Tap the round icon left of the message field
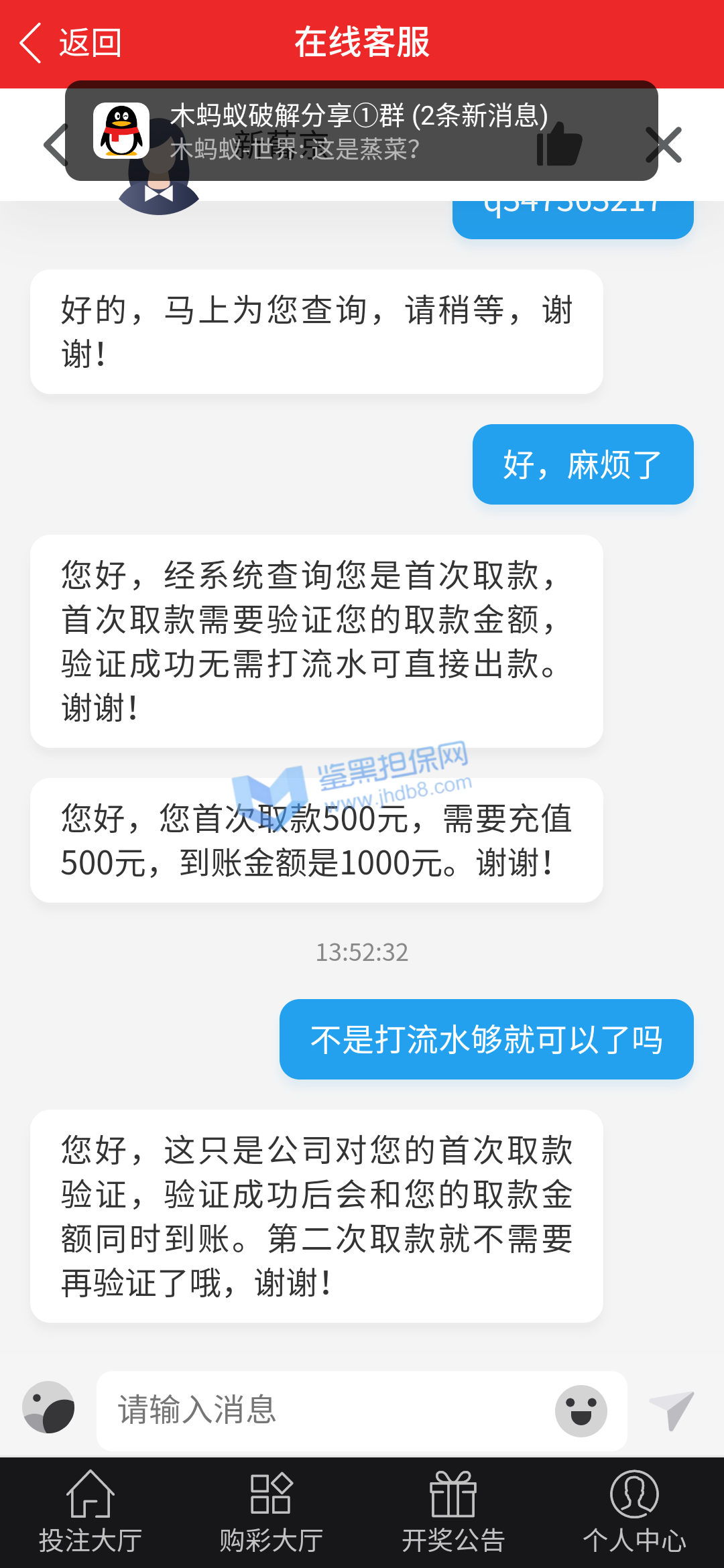 (x=48, y=1407)
